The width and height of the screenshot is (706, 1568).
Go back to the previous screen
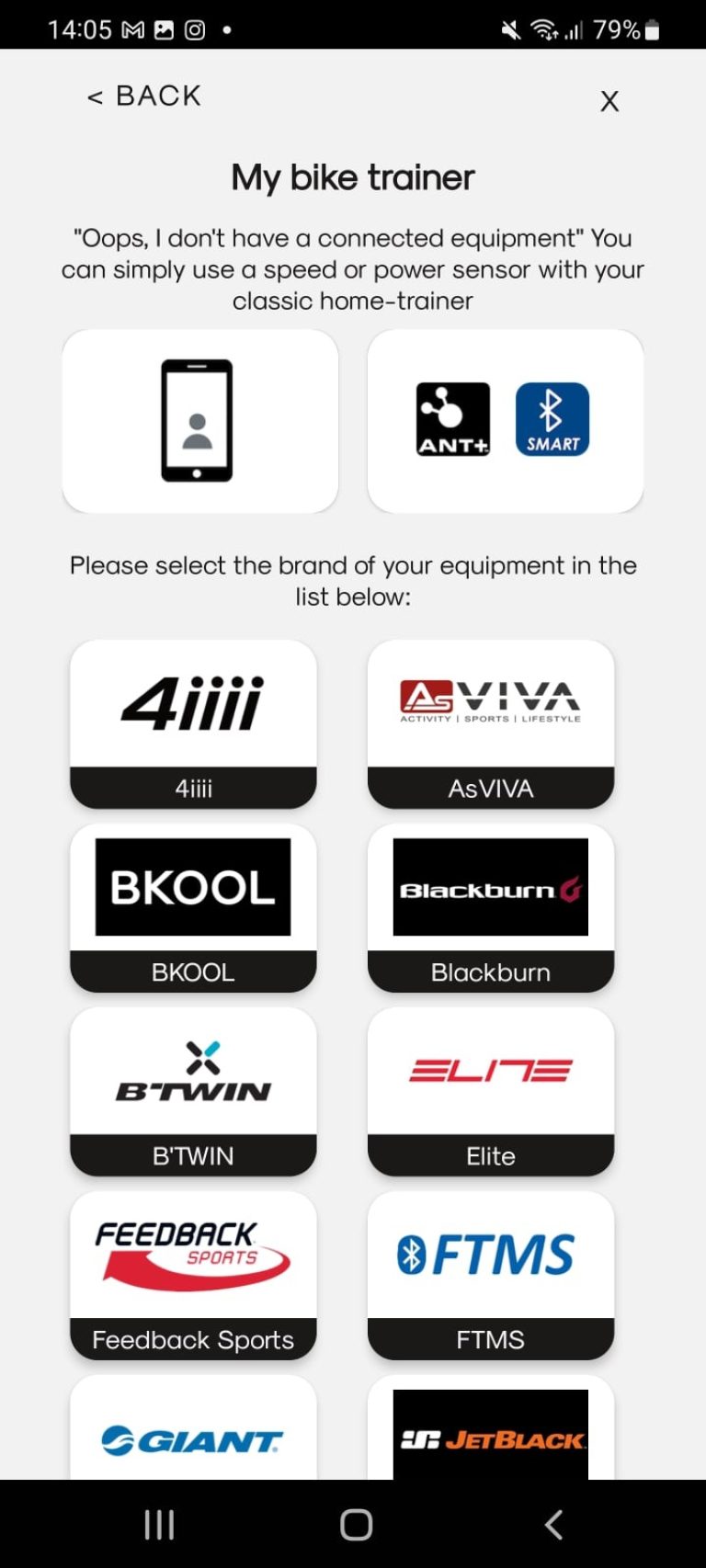143,96
